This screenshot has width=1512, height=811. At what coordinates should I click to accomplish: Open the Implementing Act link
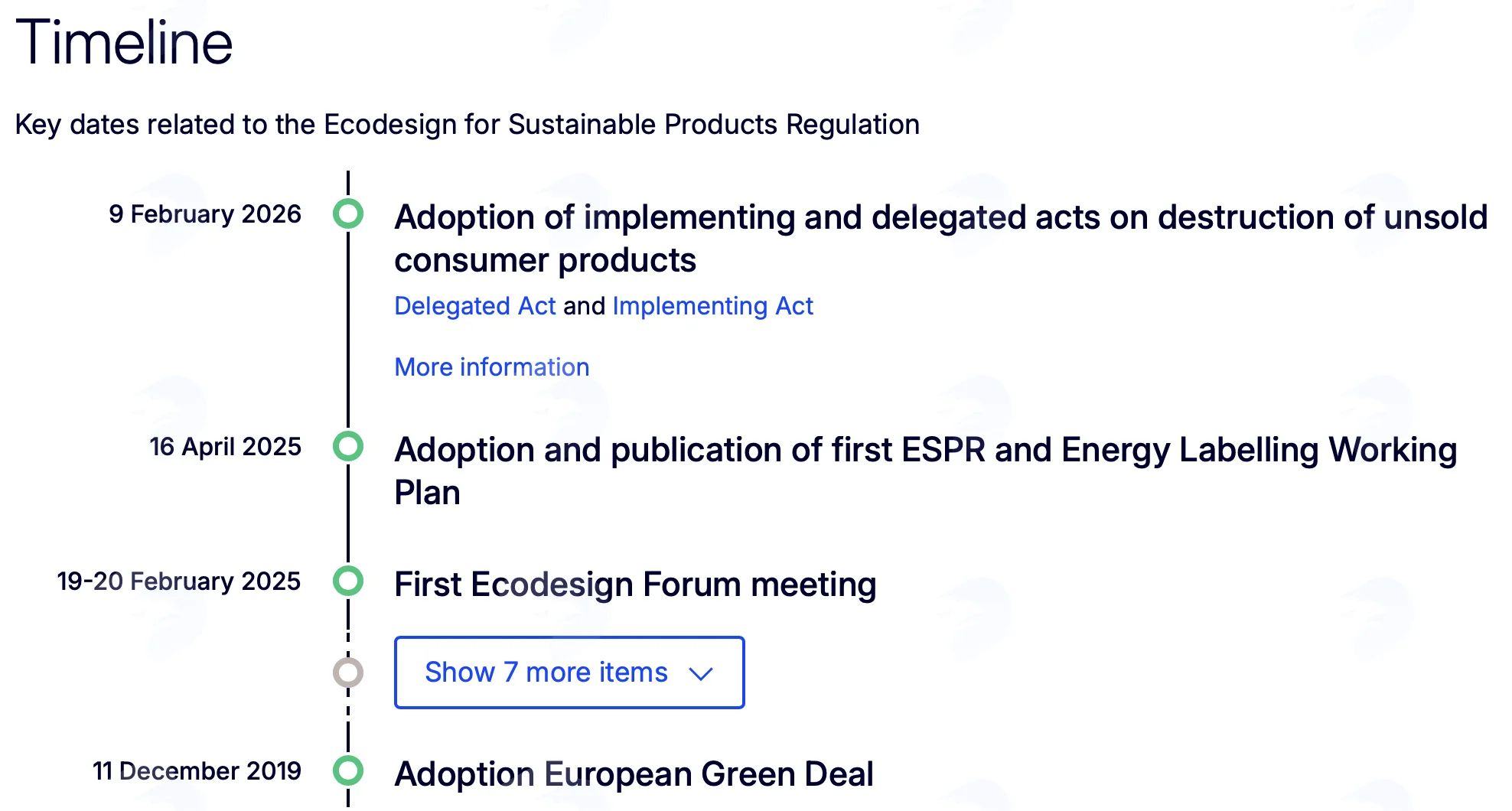(x=712, y=306)
